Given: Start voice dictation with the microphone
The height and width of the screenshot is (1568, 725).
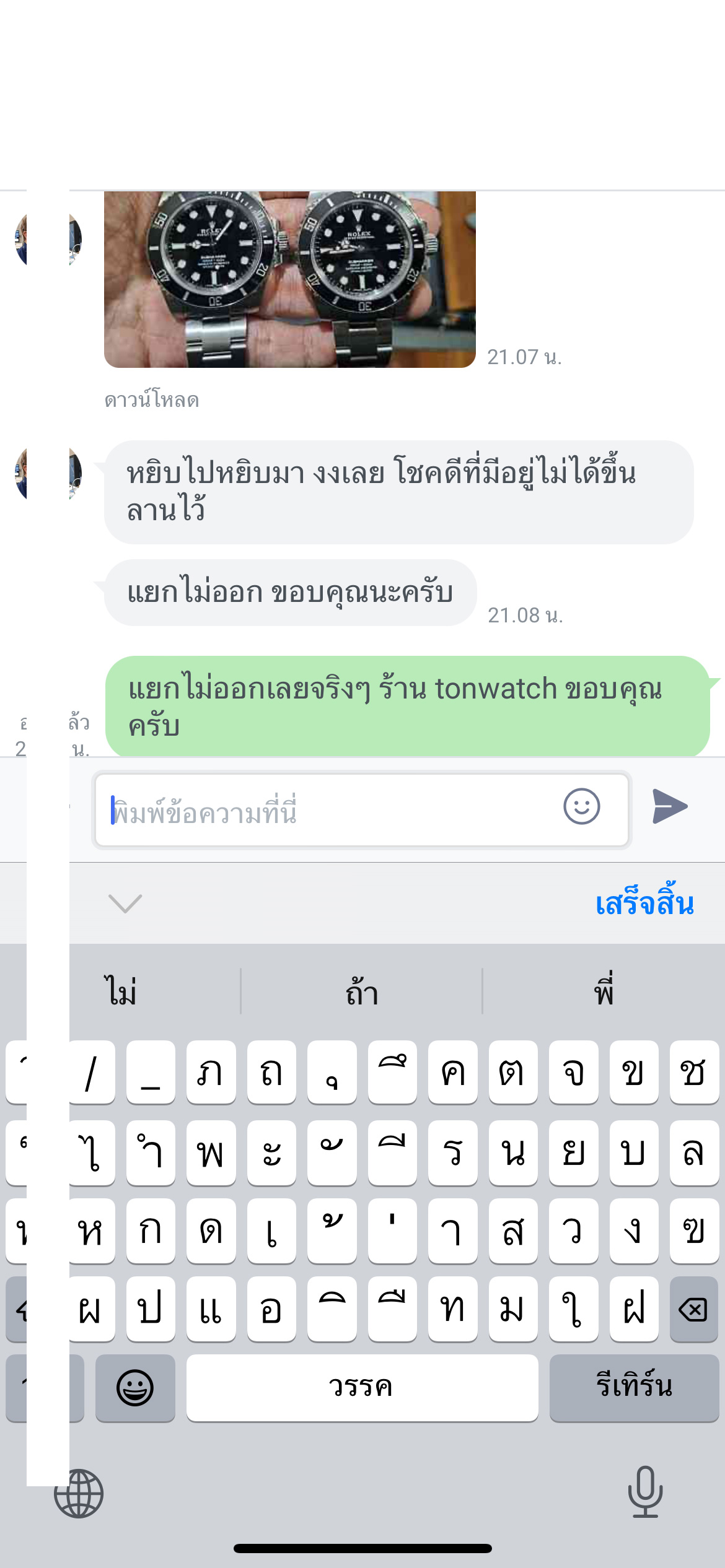Looking at the screenshot, I should (645, 1492).
